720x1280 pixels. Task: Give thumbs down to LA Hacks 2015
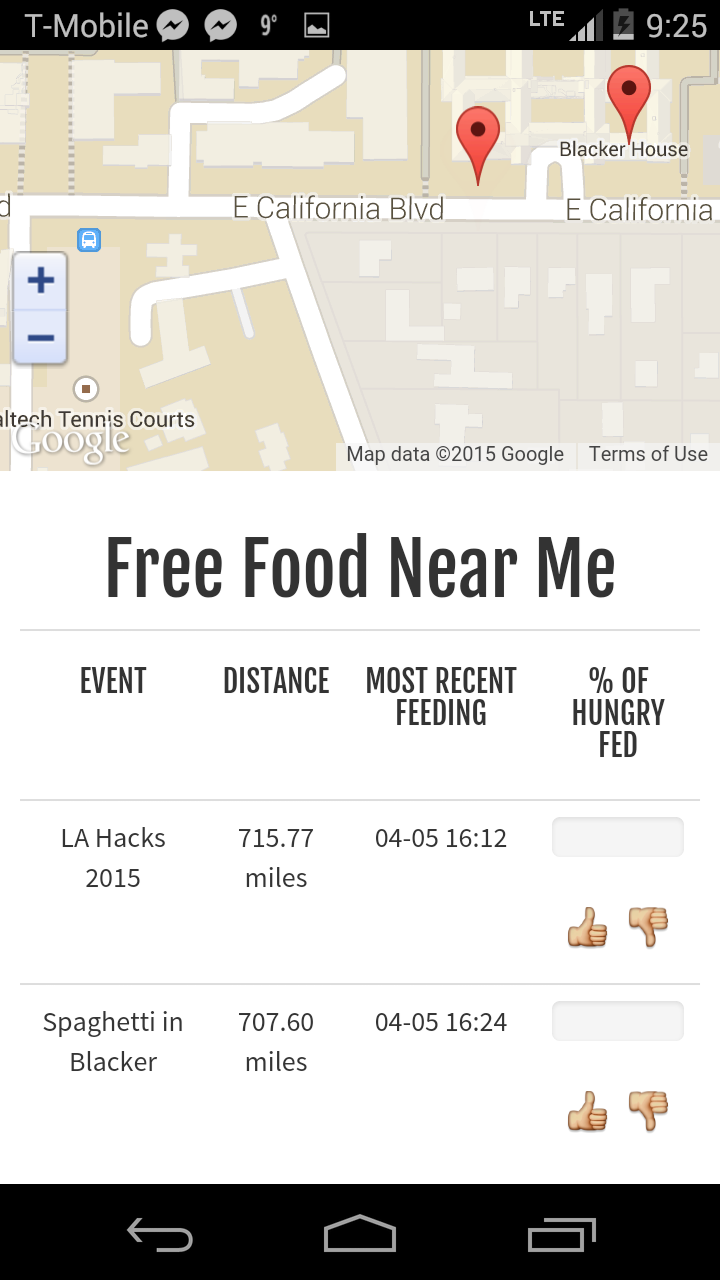coord(648,927)
